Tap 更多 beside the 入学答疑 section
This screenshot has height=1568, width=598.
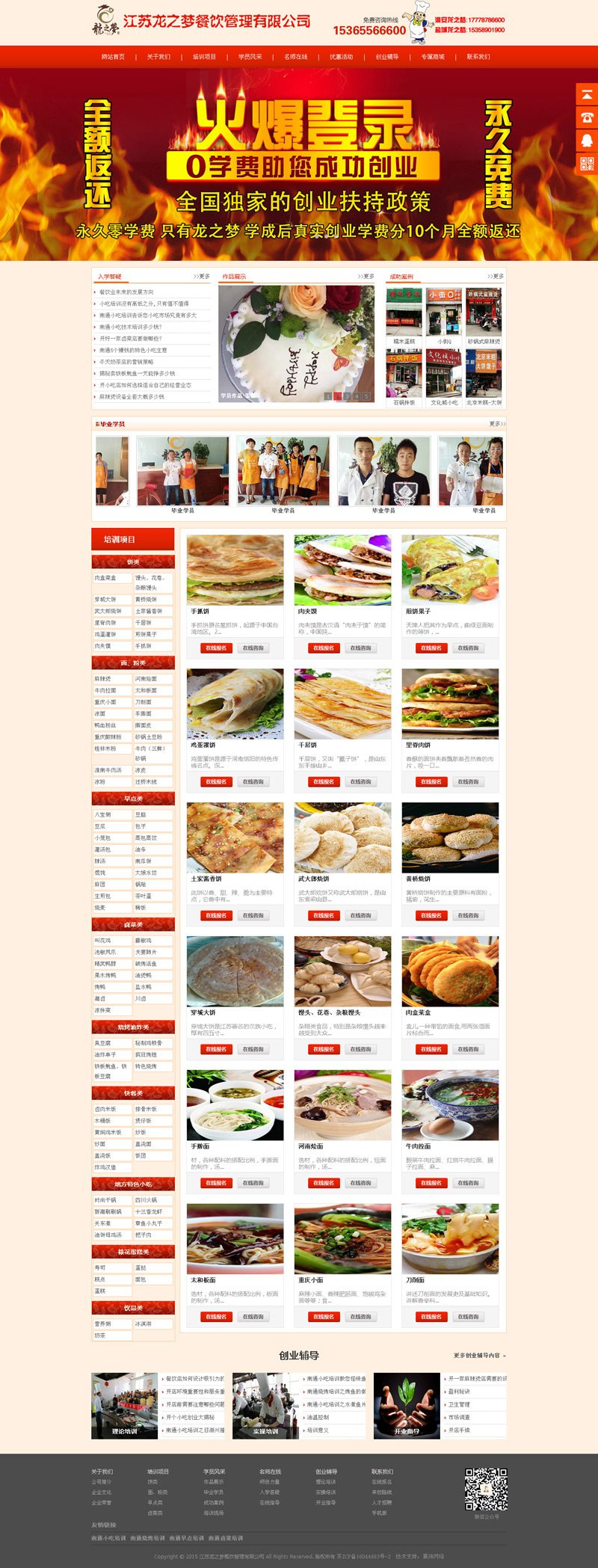(x=202, y=277)
